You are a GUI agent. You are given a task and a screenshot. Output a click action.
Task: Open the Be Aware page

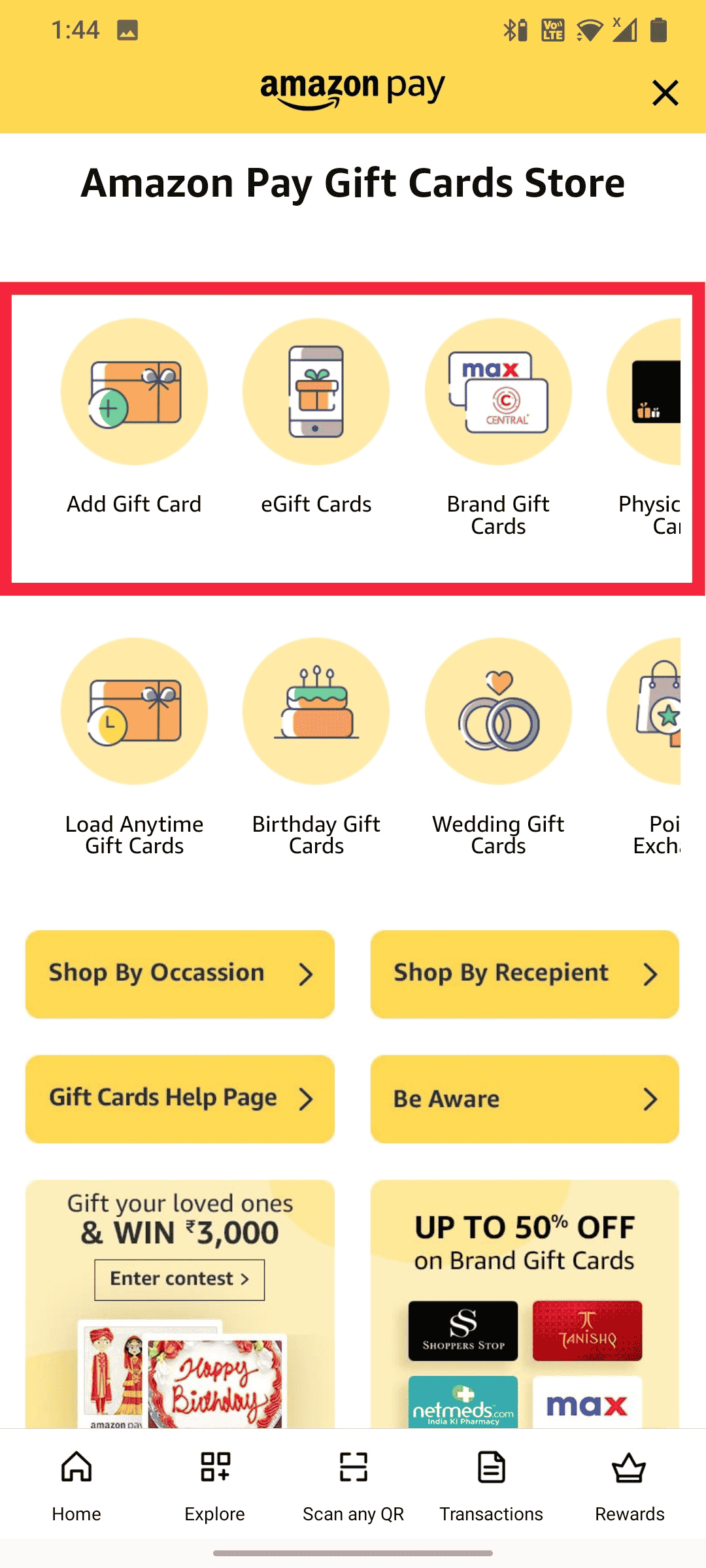pyautogui.click(x=524, y=1099)
